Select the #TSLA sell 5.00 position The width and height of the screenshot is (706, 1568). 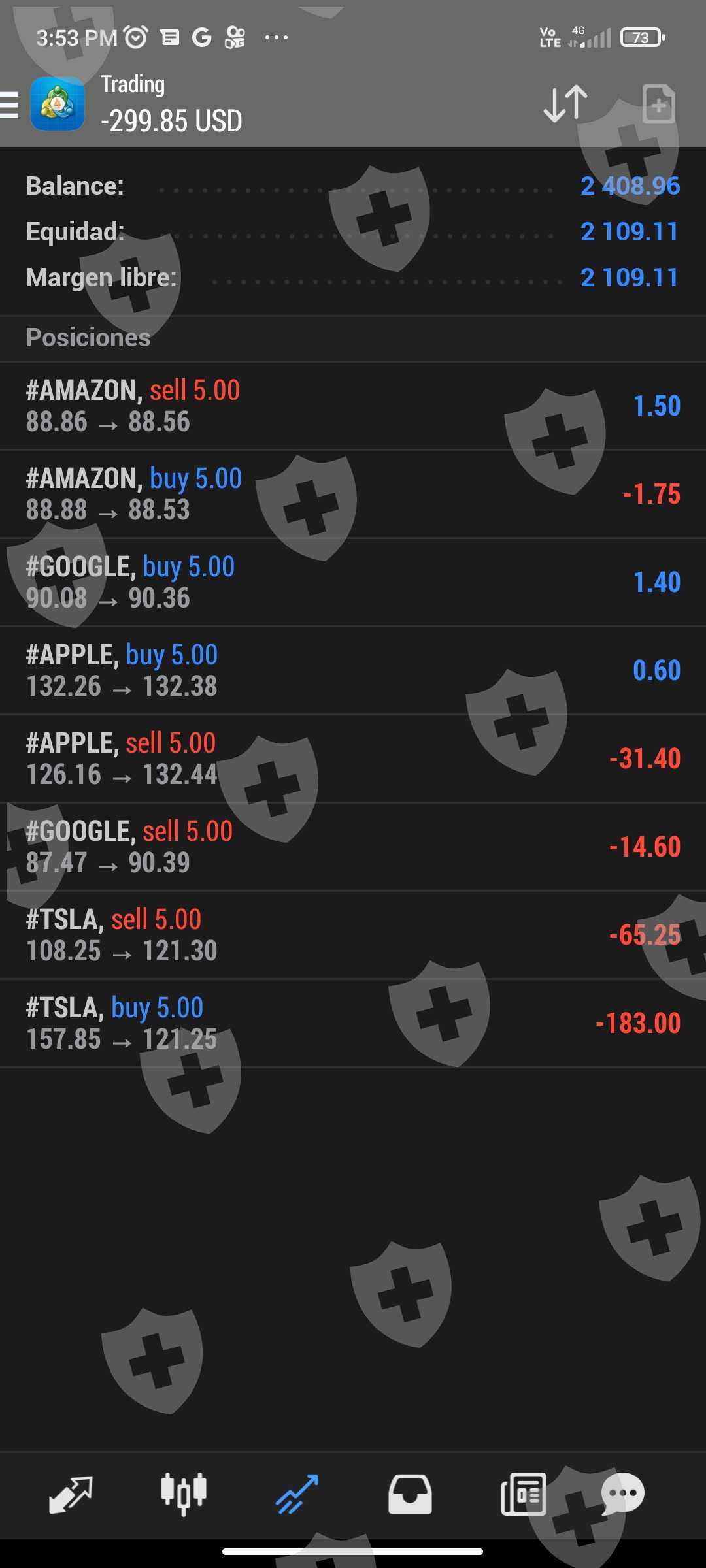353,935
